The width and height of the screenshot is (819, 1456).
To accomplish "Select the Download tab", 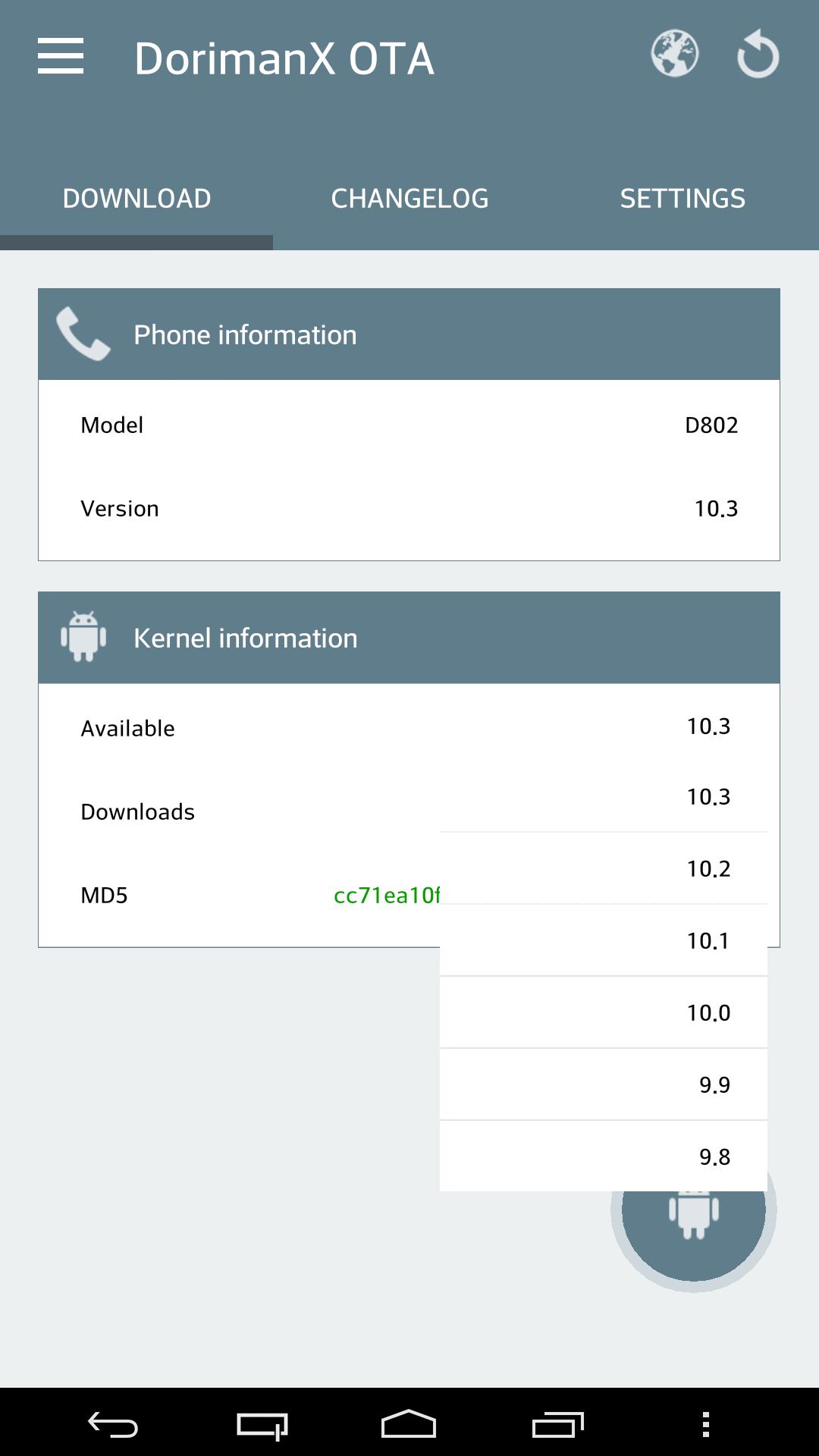I will [136, 199].
